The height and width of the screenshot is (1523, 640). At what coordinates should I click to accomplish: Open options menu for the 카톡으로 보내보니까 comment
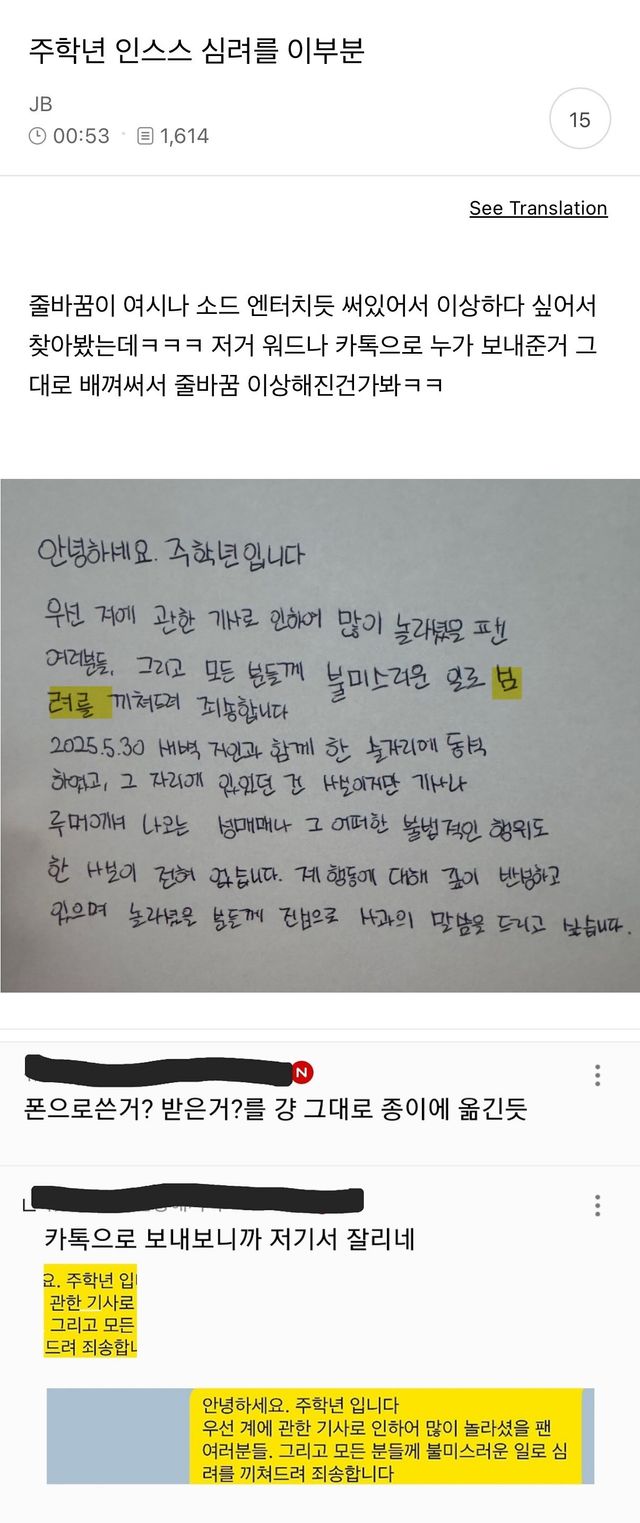click(597, 1204)
